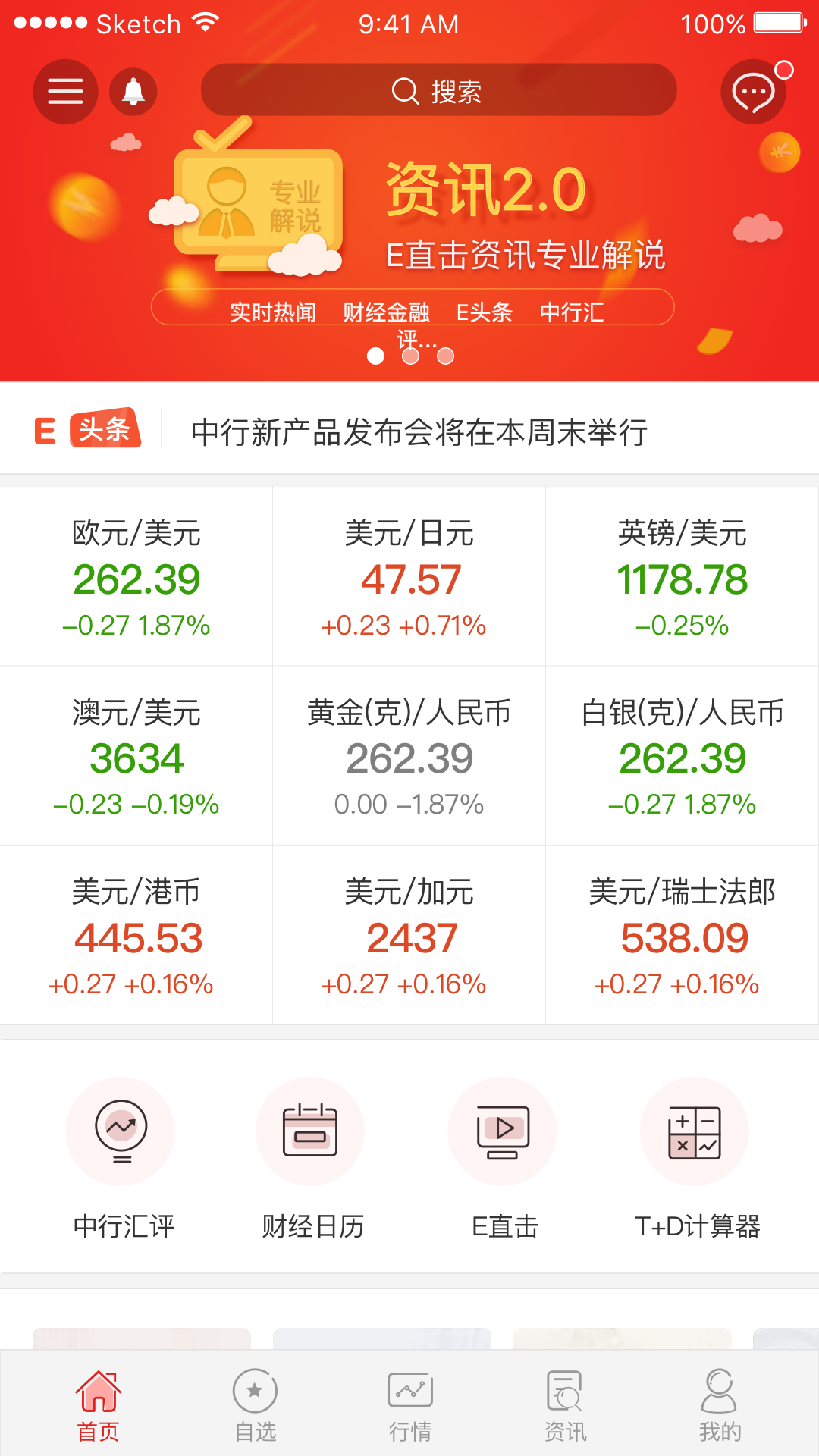Open 白银(克)/人民币 price details
The width and height of the screenshot is (819, 1456).
[682, 757]
